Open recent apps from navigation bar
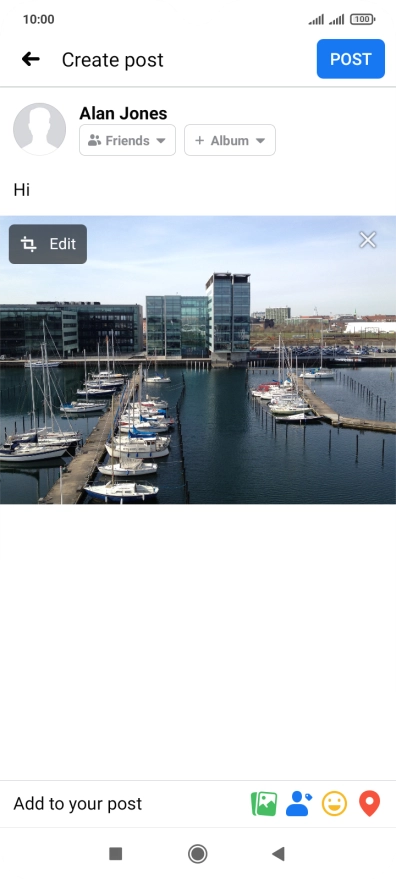396x880 pixels. 116,854
